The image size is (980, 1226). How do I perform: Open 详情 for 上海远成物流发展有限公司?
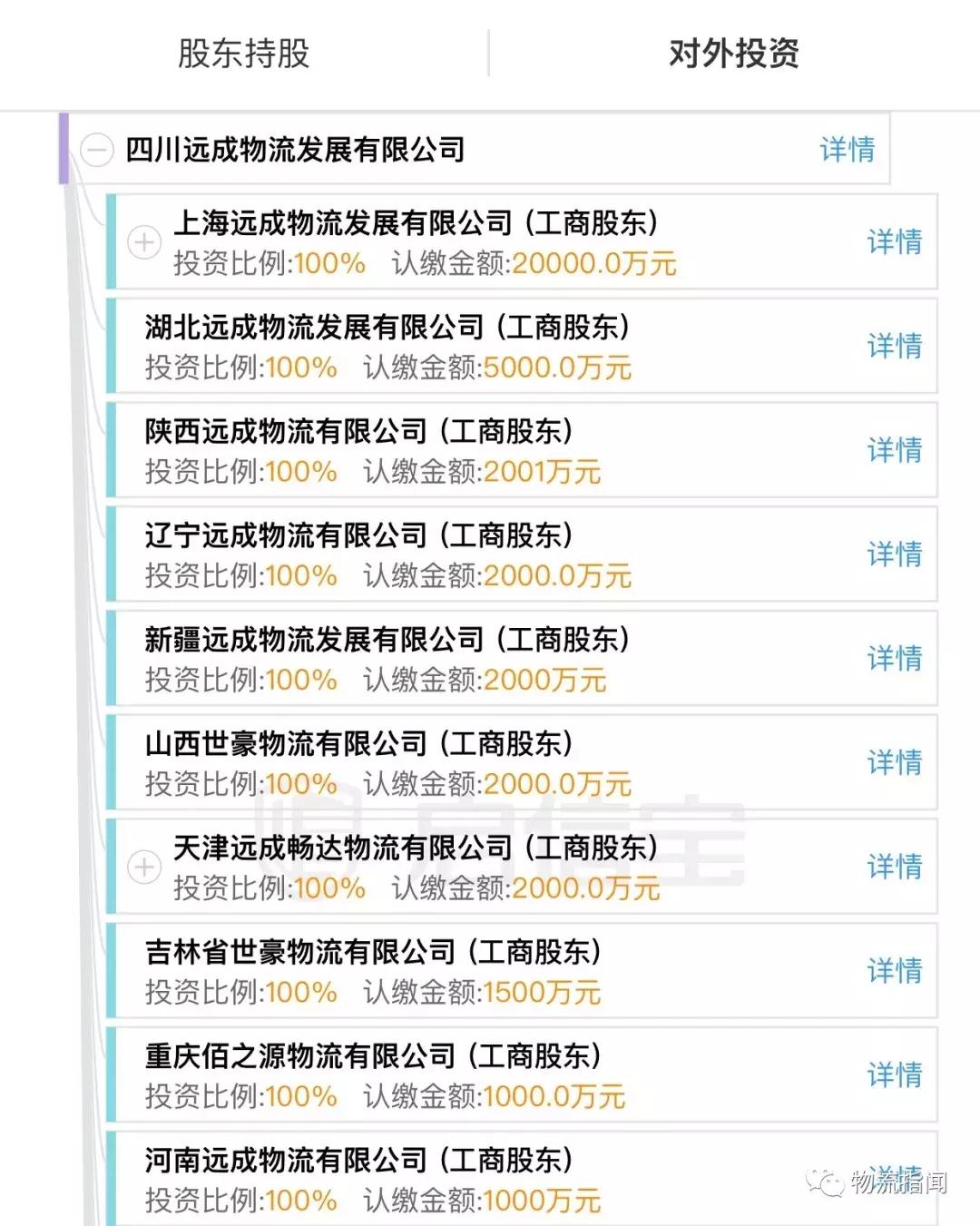[897, 242]
